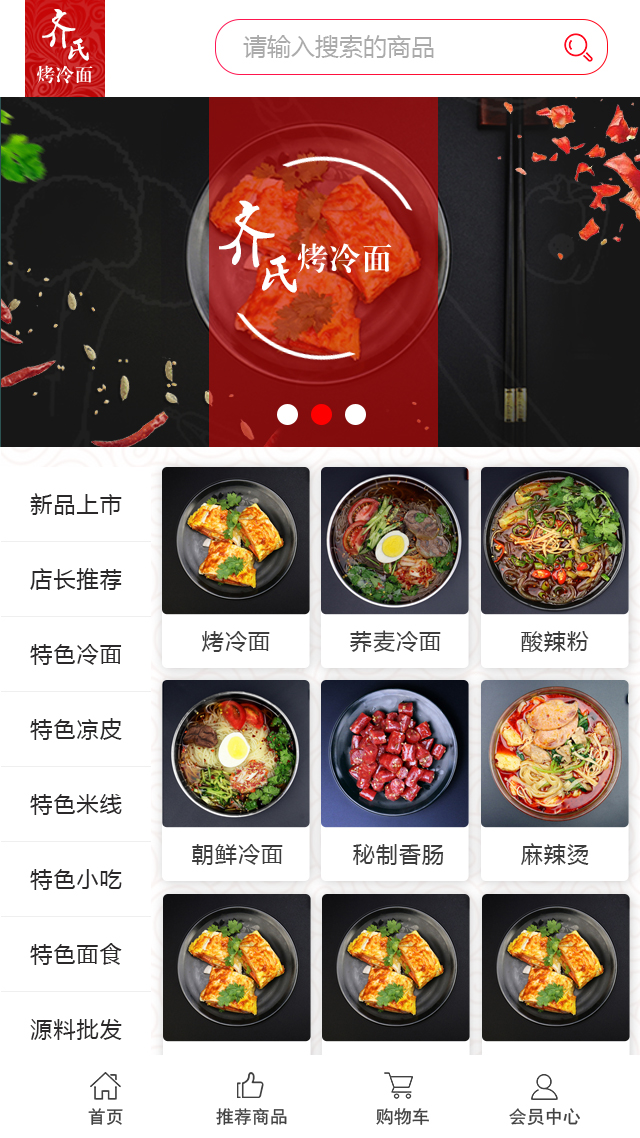Viewport: 640px width, 1138px height.
Task: Open the 烤冷面 product card
Action: (236, 567)
